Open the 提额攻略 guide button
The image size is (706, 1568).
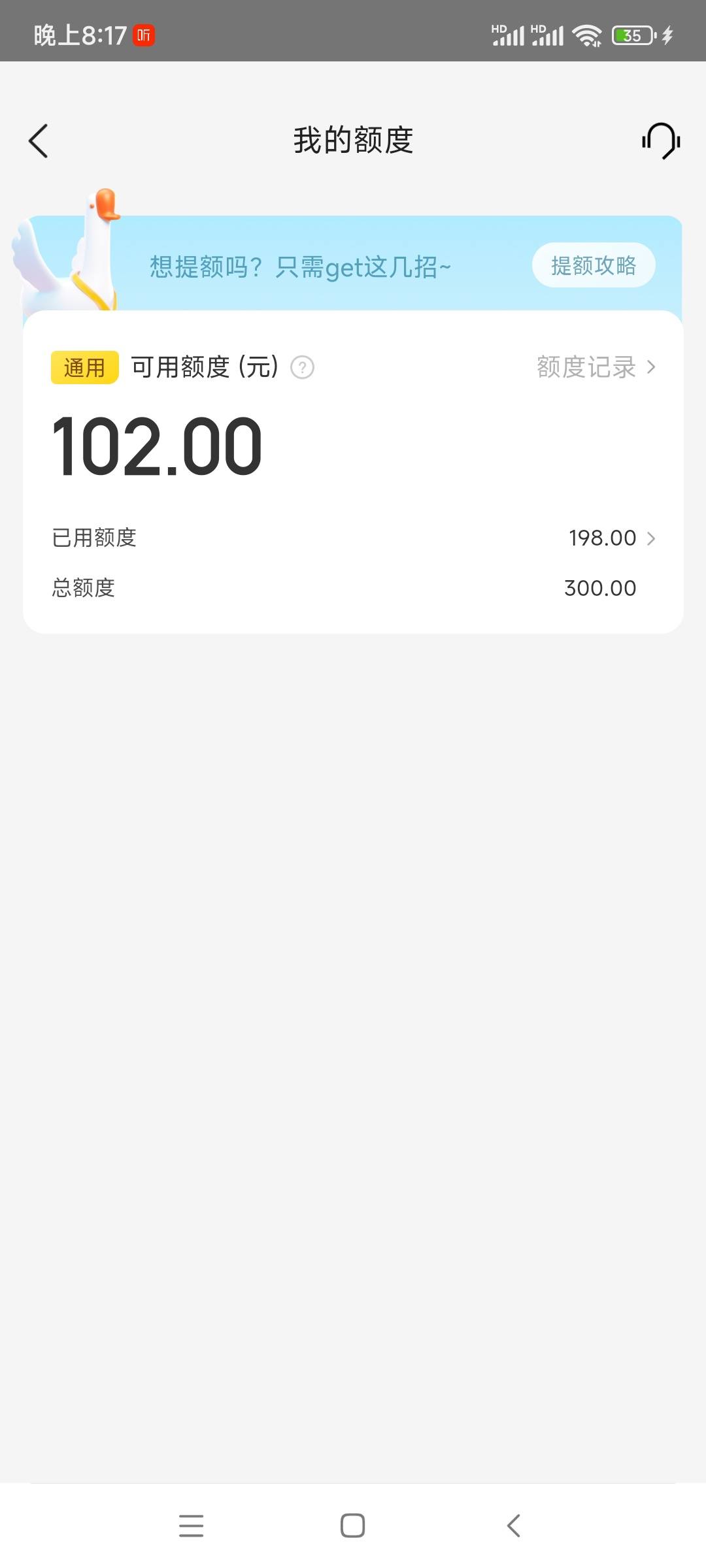tap(593, 265)
